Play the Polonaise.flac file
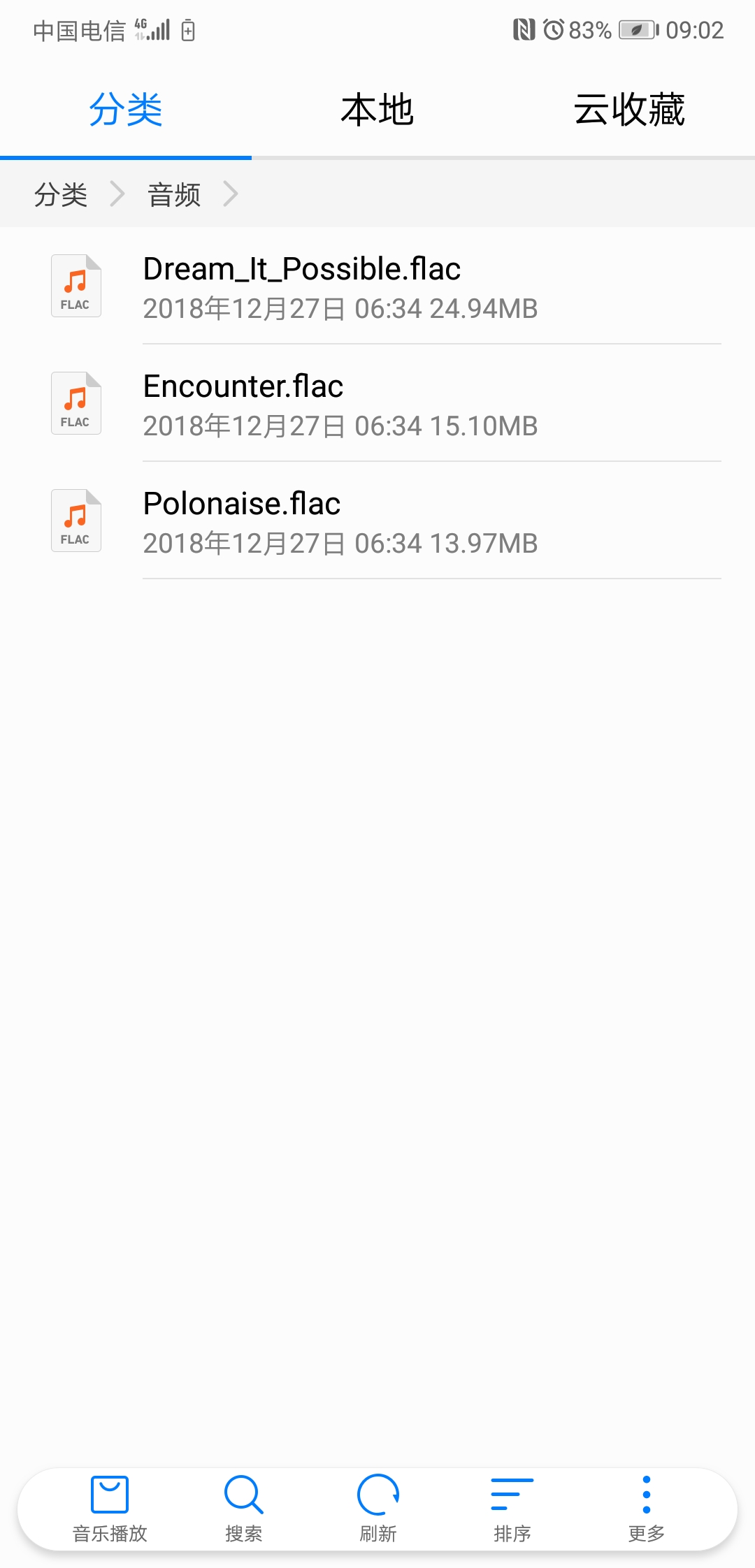The height and width of the screenshot is (1568, 755). click(377, 521)
